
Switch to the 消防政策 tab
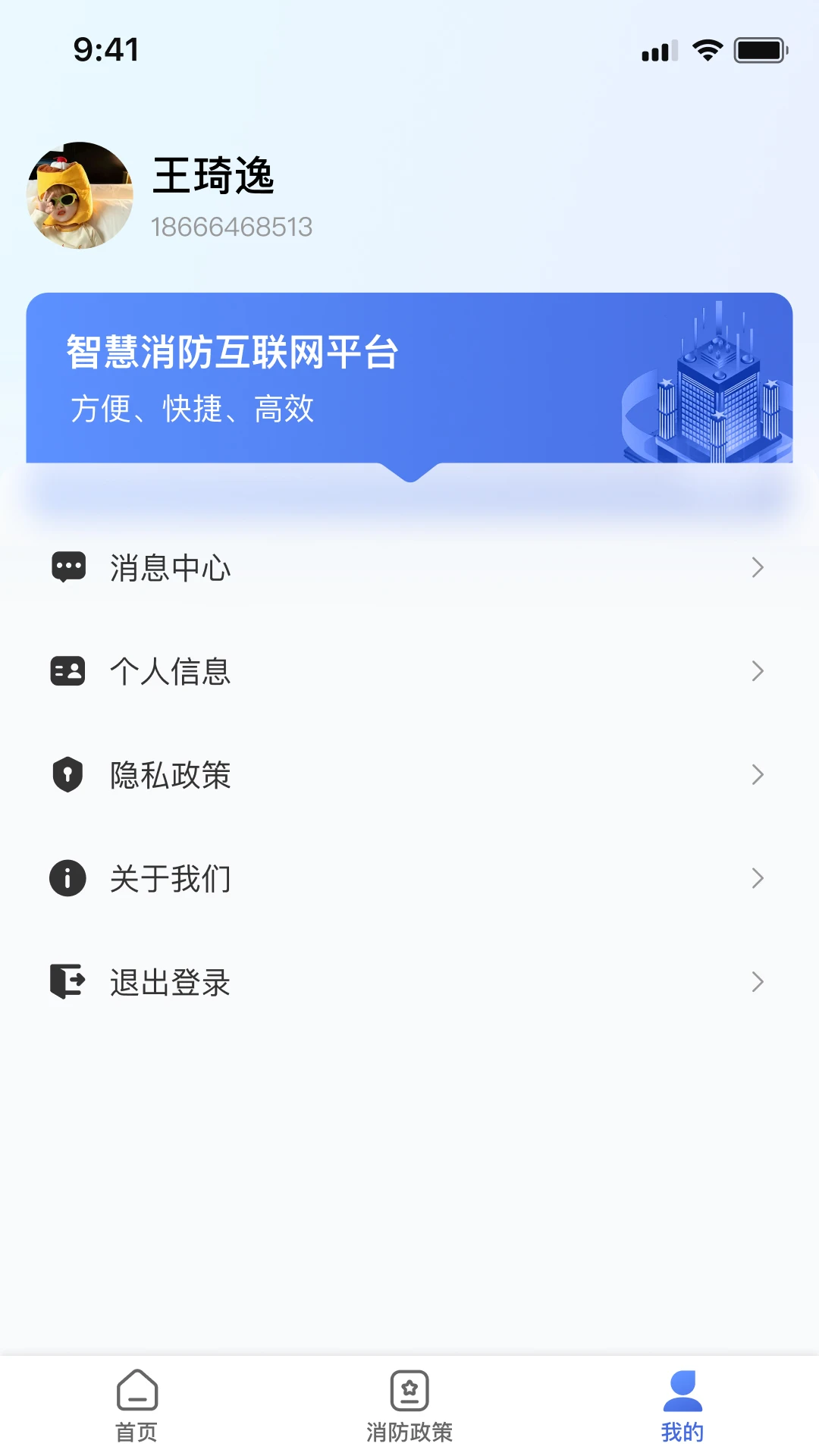(409, 1405)
